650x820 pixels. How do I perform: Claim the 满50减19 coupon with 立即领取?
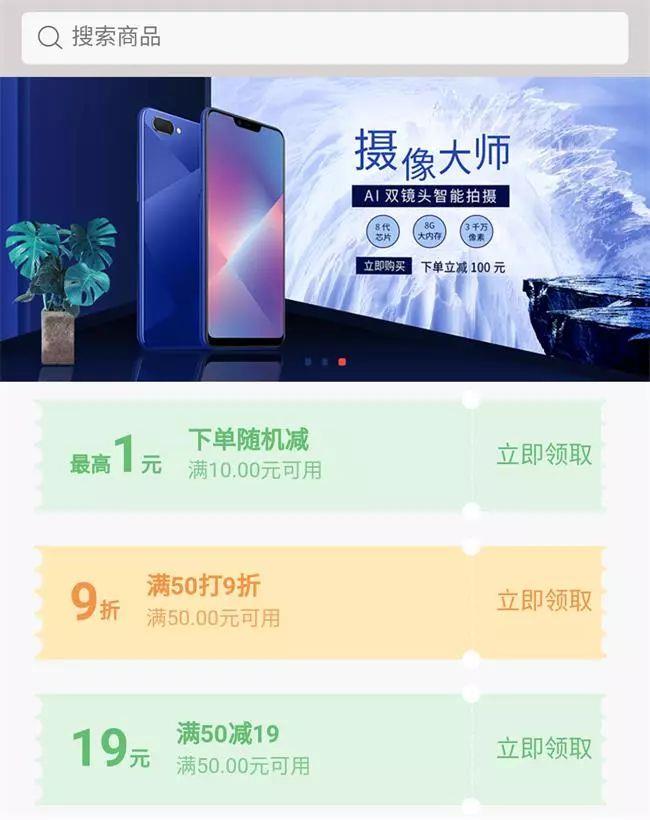click(544, 749)
